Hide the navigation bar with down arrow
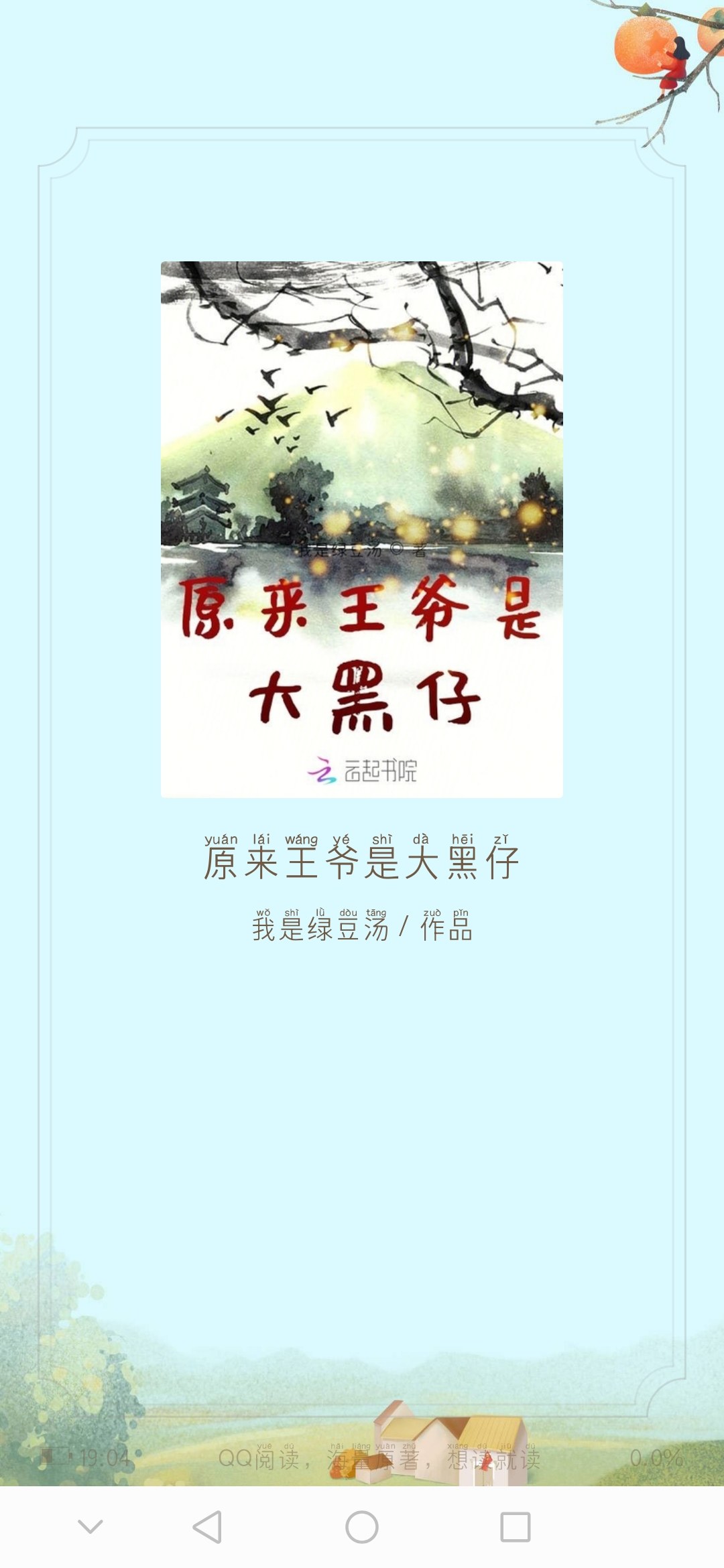Image resolution: width=724 pixels, height=1568 pixels. point(90,1527)
